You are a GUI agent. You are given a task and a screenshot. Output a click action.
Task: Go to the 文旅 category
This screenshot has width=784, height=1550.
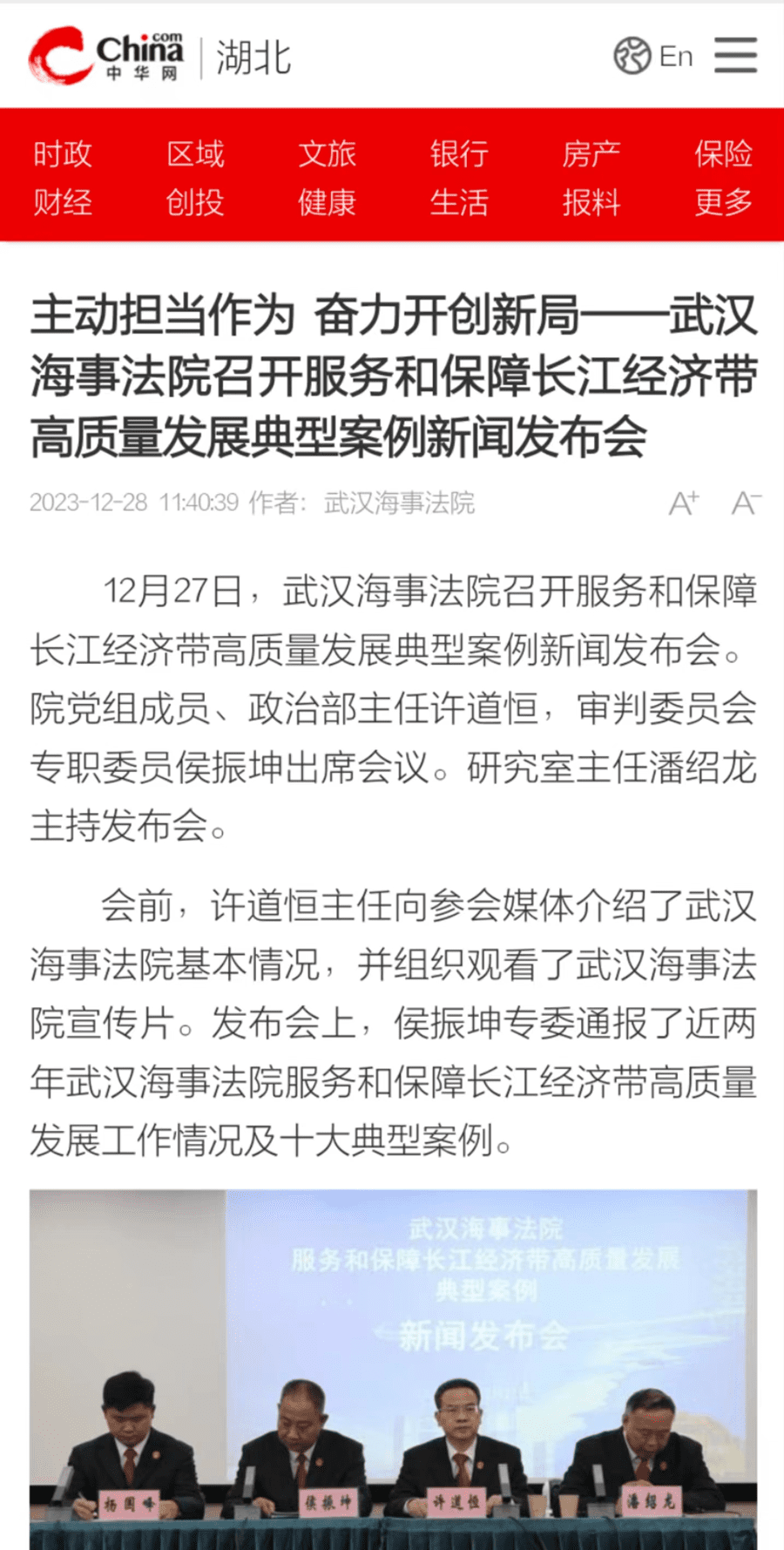[x=328, y=154]
